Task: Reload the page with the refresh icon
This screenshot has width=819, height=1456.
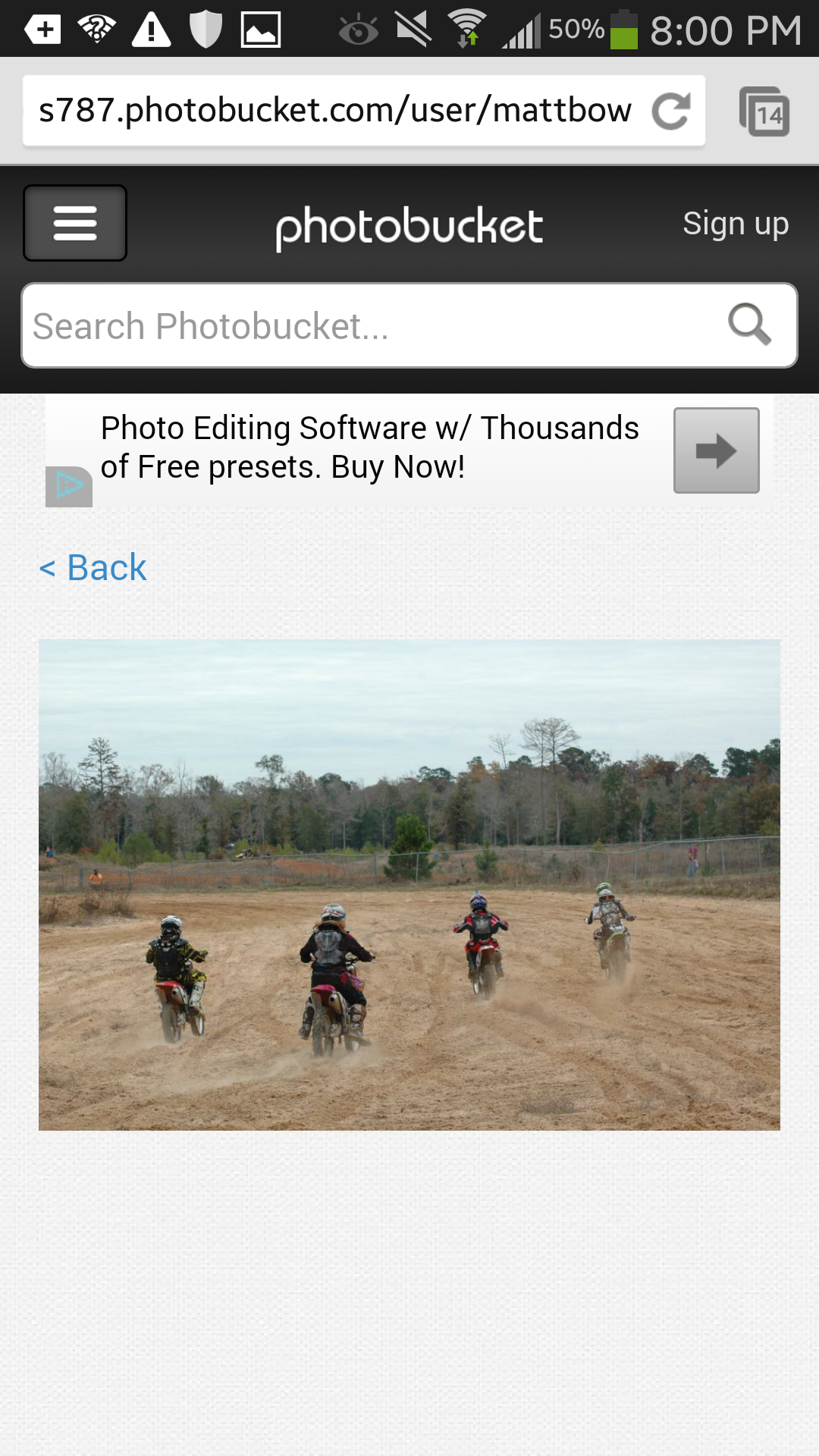Action: click(x=671, y=111)
